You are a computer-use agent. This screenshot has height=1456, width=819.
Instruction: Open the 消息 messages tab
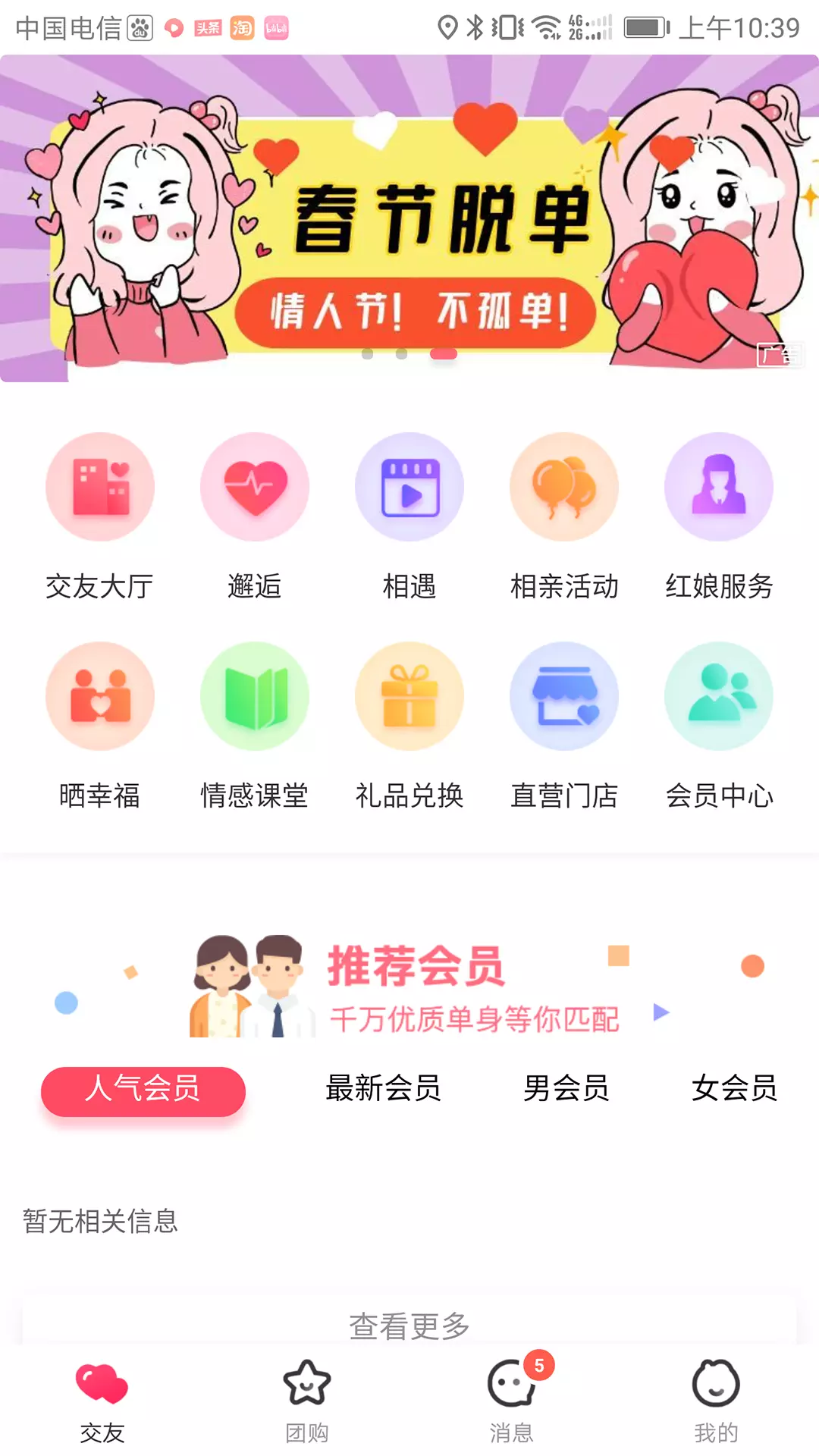(x=512, y=1401)
